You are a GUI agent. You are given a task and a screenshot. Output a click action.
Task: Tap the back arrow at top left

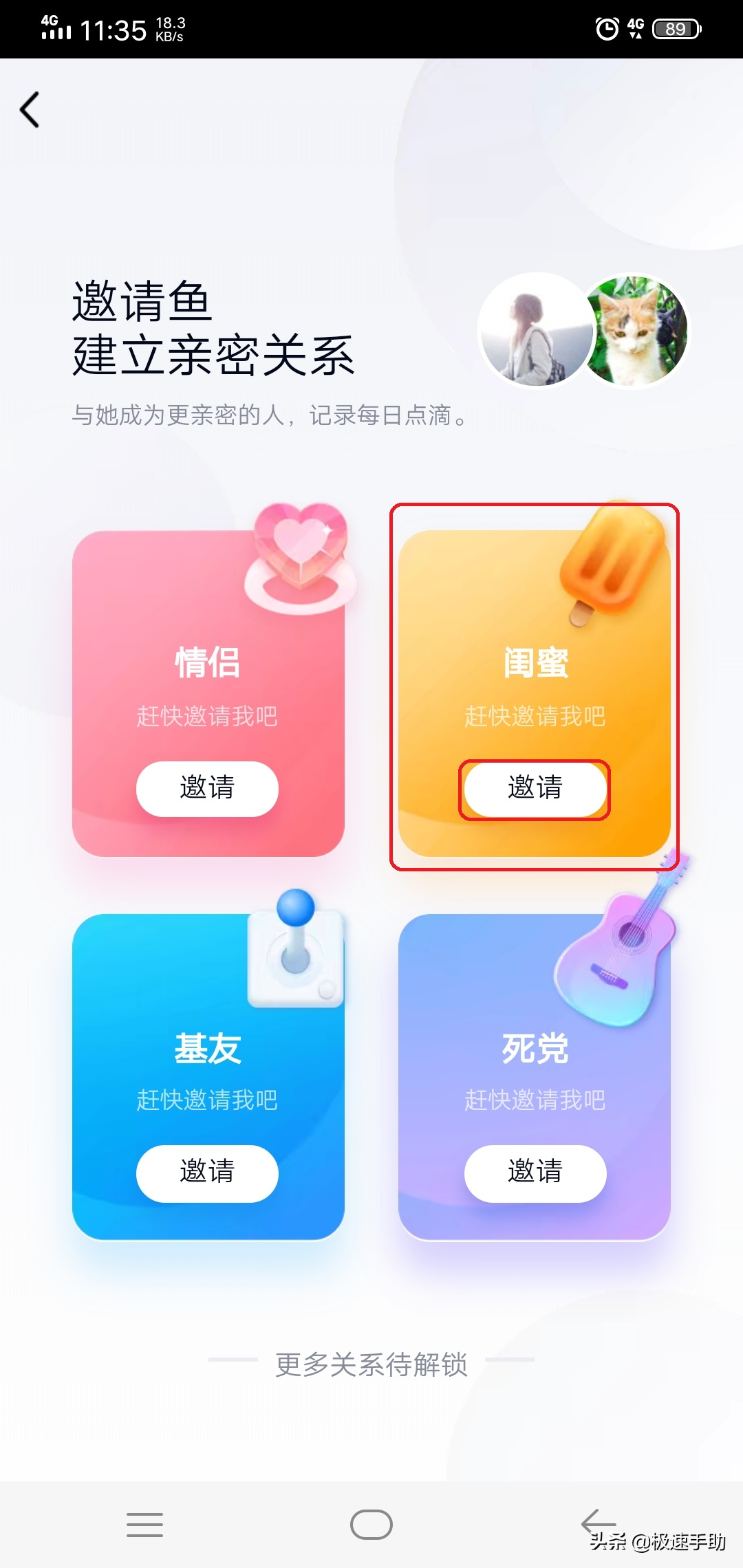29,109
